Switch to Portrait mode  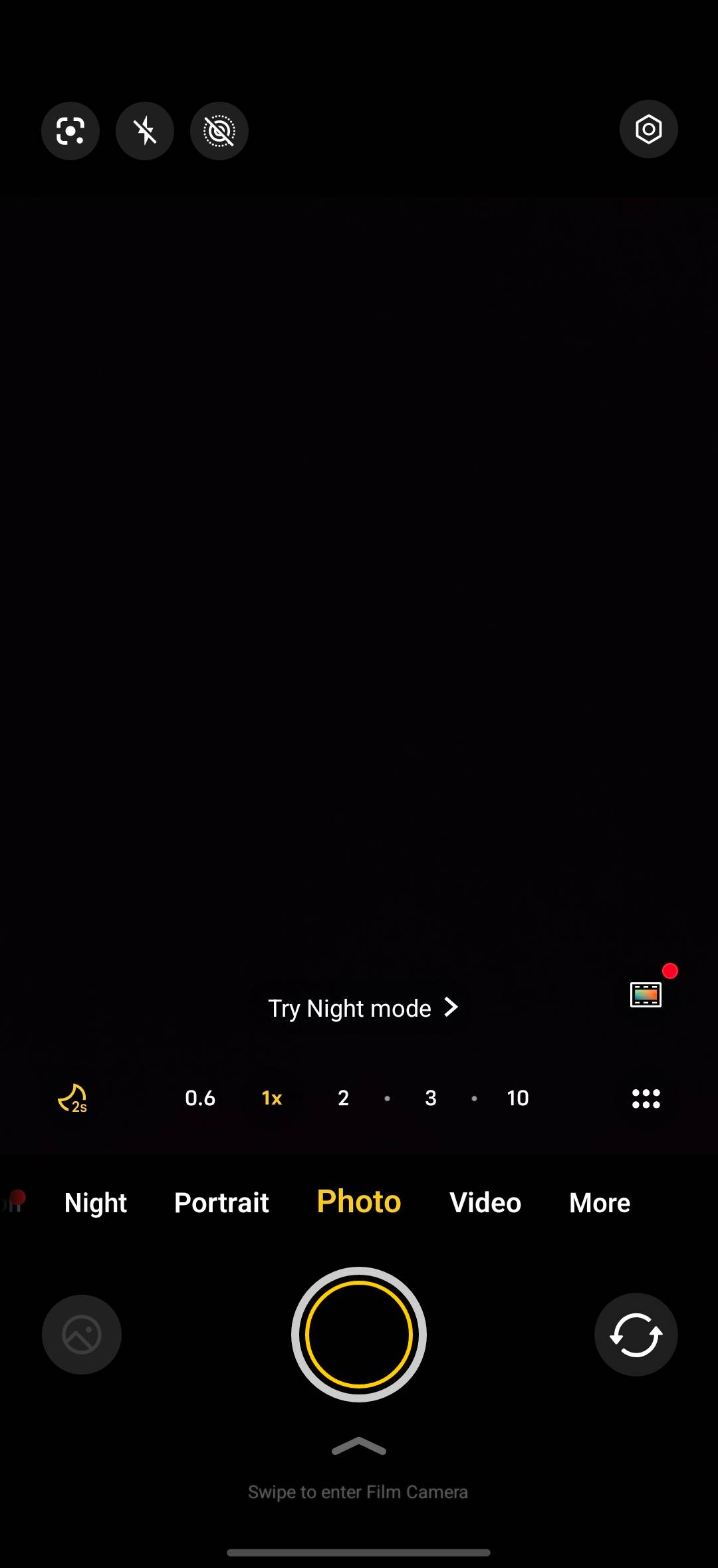(221, 1203)
